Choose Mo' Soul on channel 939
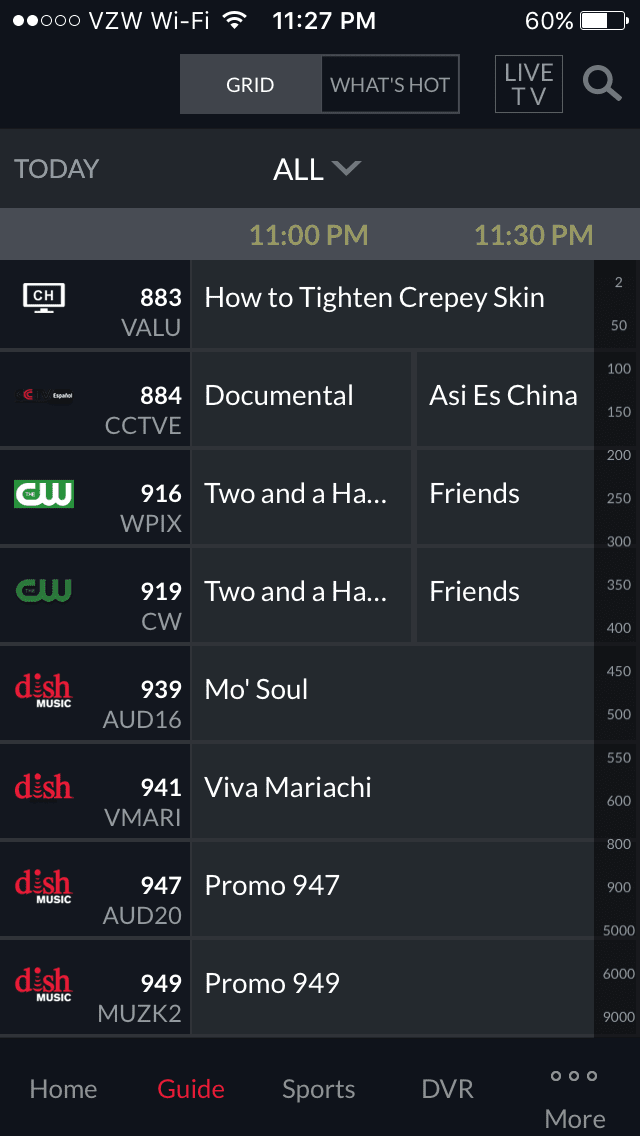 392,693
